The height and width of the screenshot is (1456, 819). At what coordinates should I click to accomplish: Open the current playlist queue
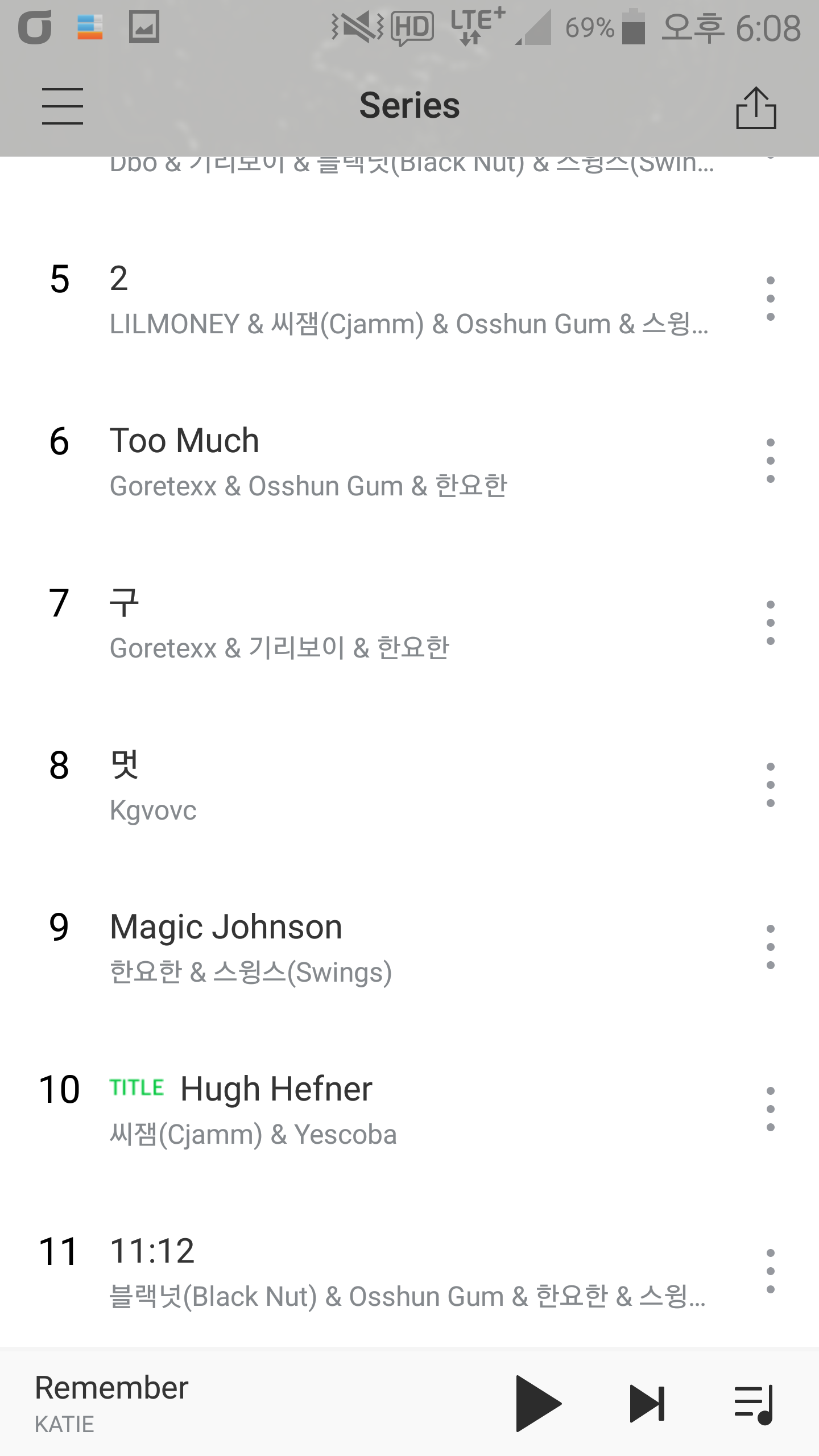[x=754, y=1403]
